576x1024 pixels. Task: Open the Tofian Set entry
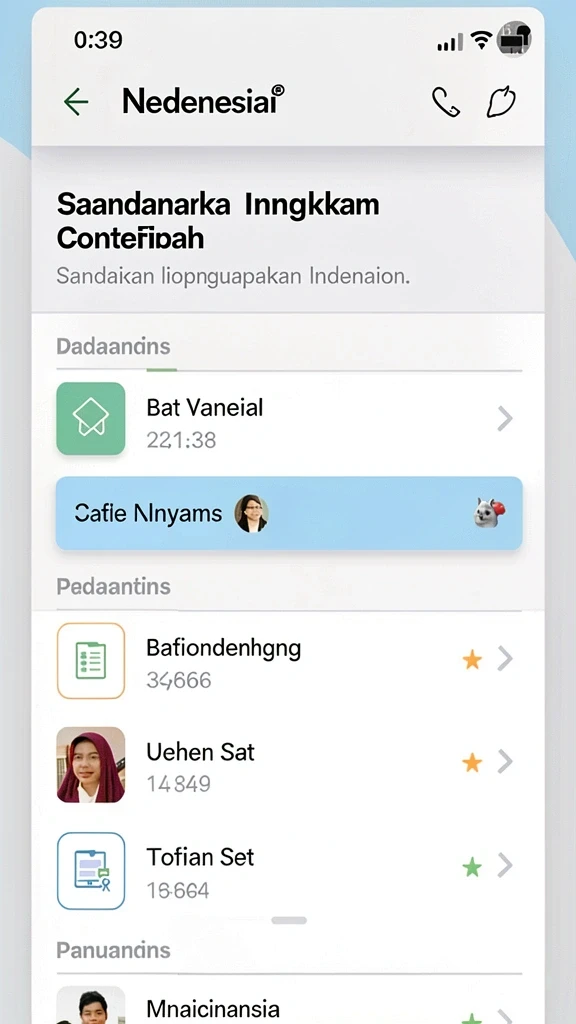(x=288, y=870)
